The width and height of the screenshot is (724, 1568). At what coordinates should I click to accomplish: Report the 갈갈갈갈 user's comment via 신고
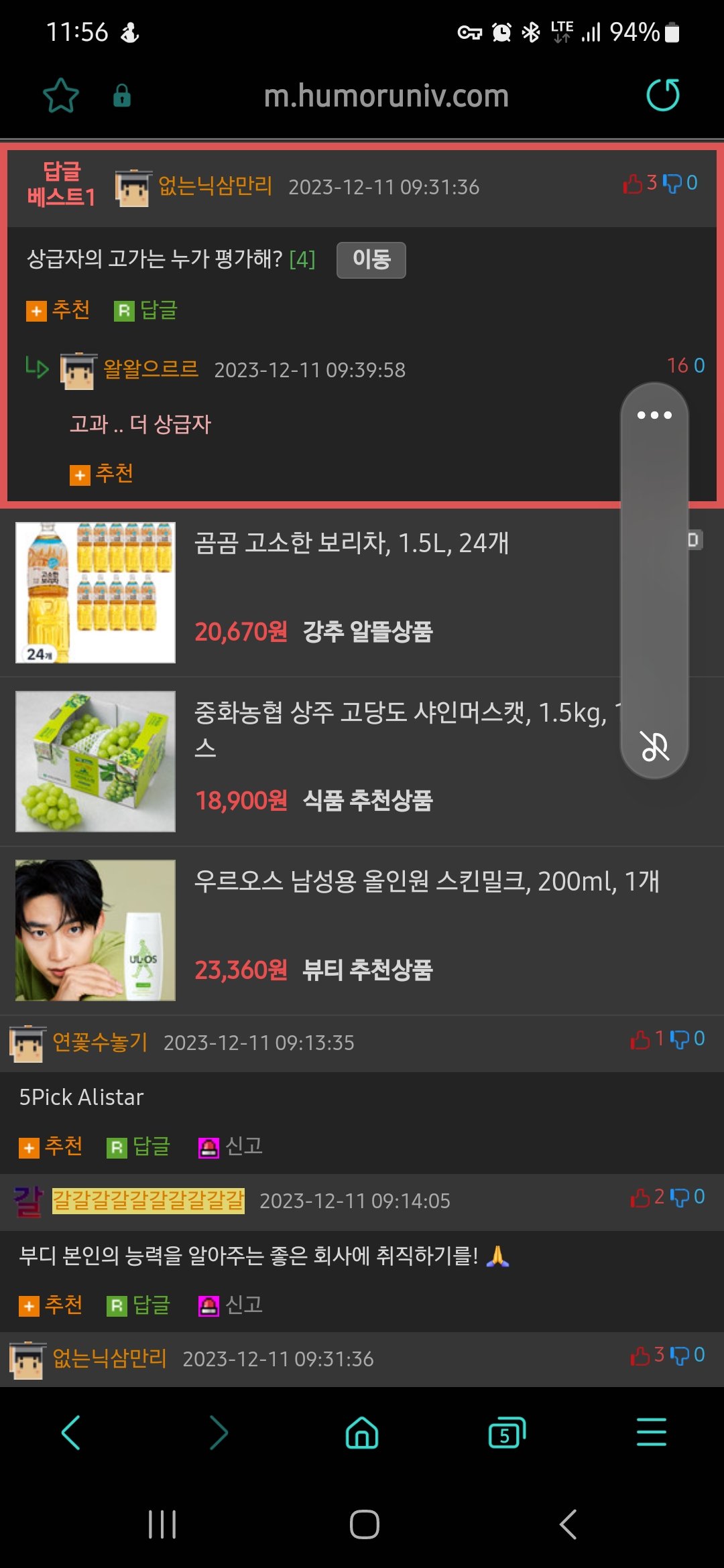point(231,1305)
